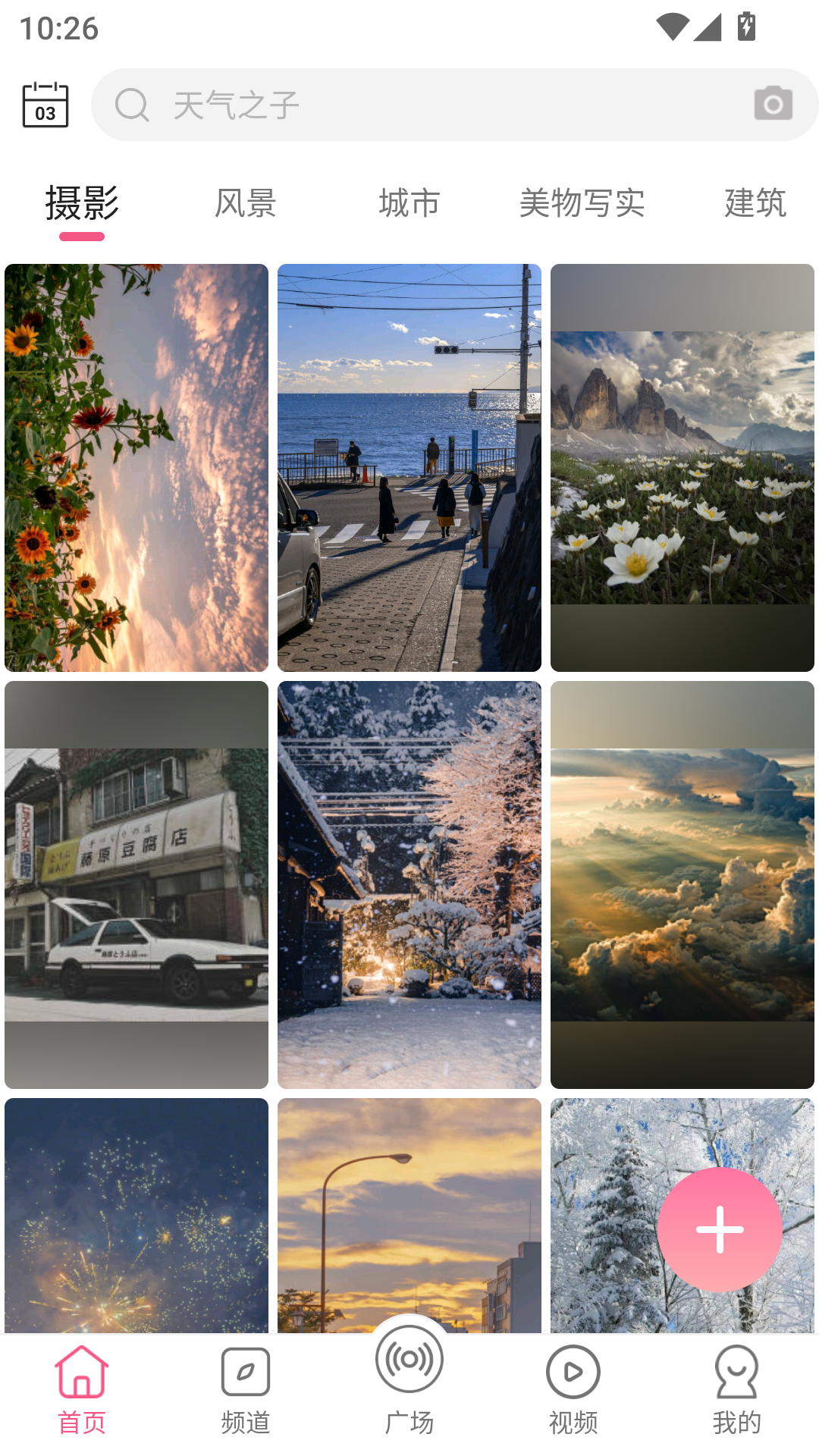Switch to the 风景 tab
819x1456 pixels.
click(245, 203)
